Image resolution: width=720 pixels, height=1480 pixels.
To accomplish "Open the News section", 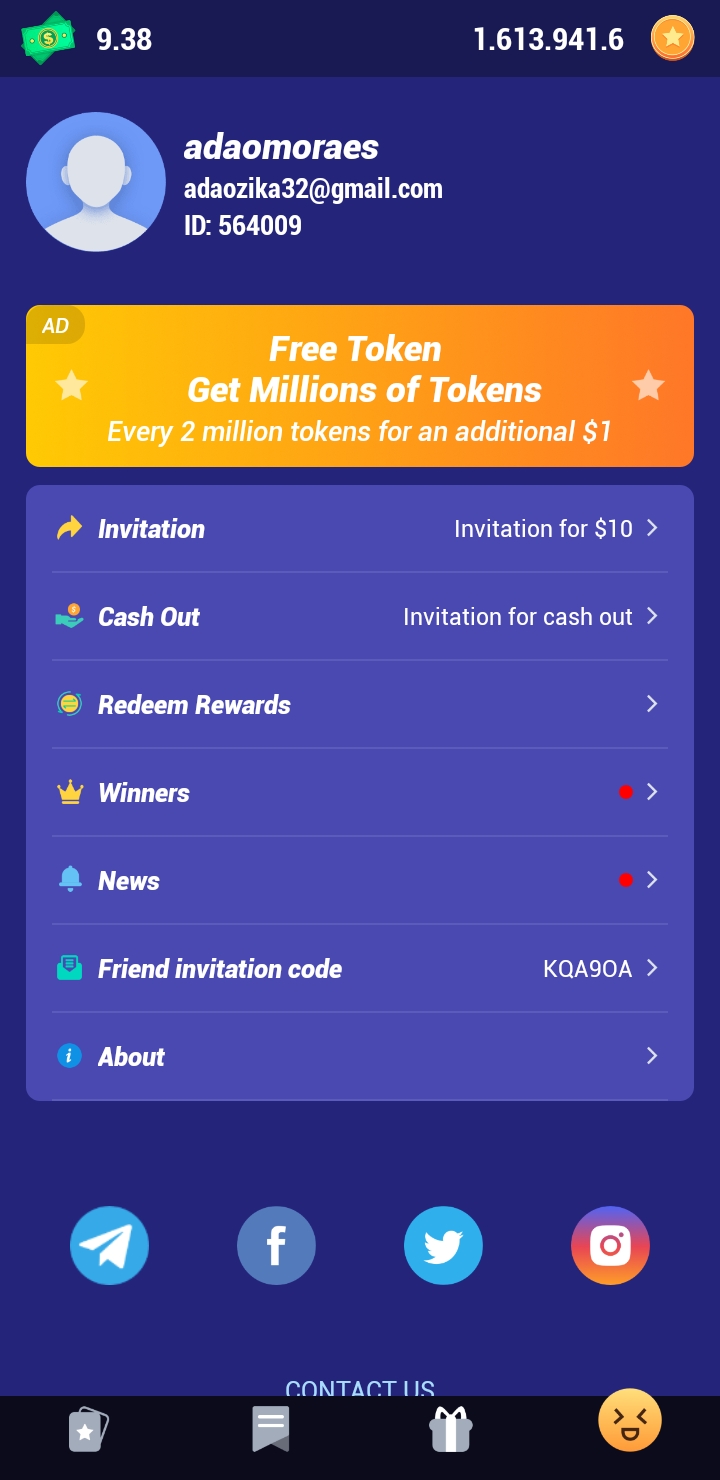I will 359,880.
